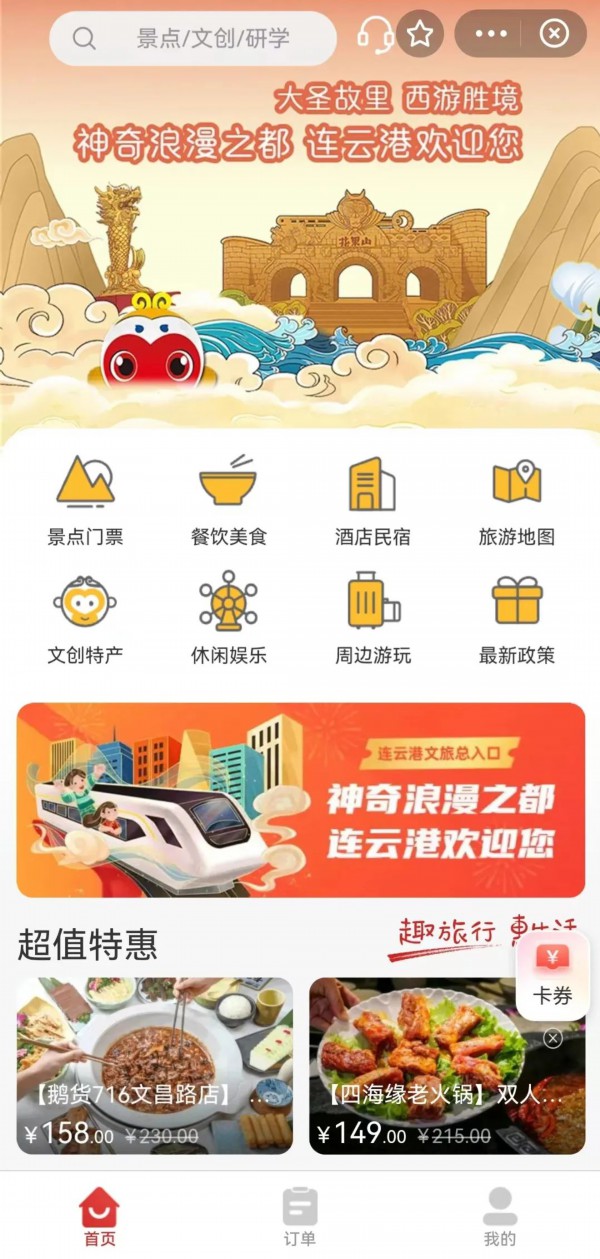The height and width of the screenshot is (1259, 600).
Task: Open 景点门票 category
Action: [85, 500]
